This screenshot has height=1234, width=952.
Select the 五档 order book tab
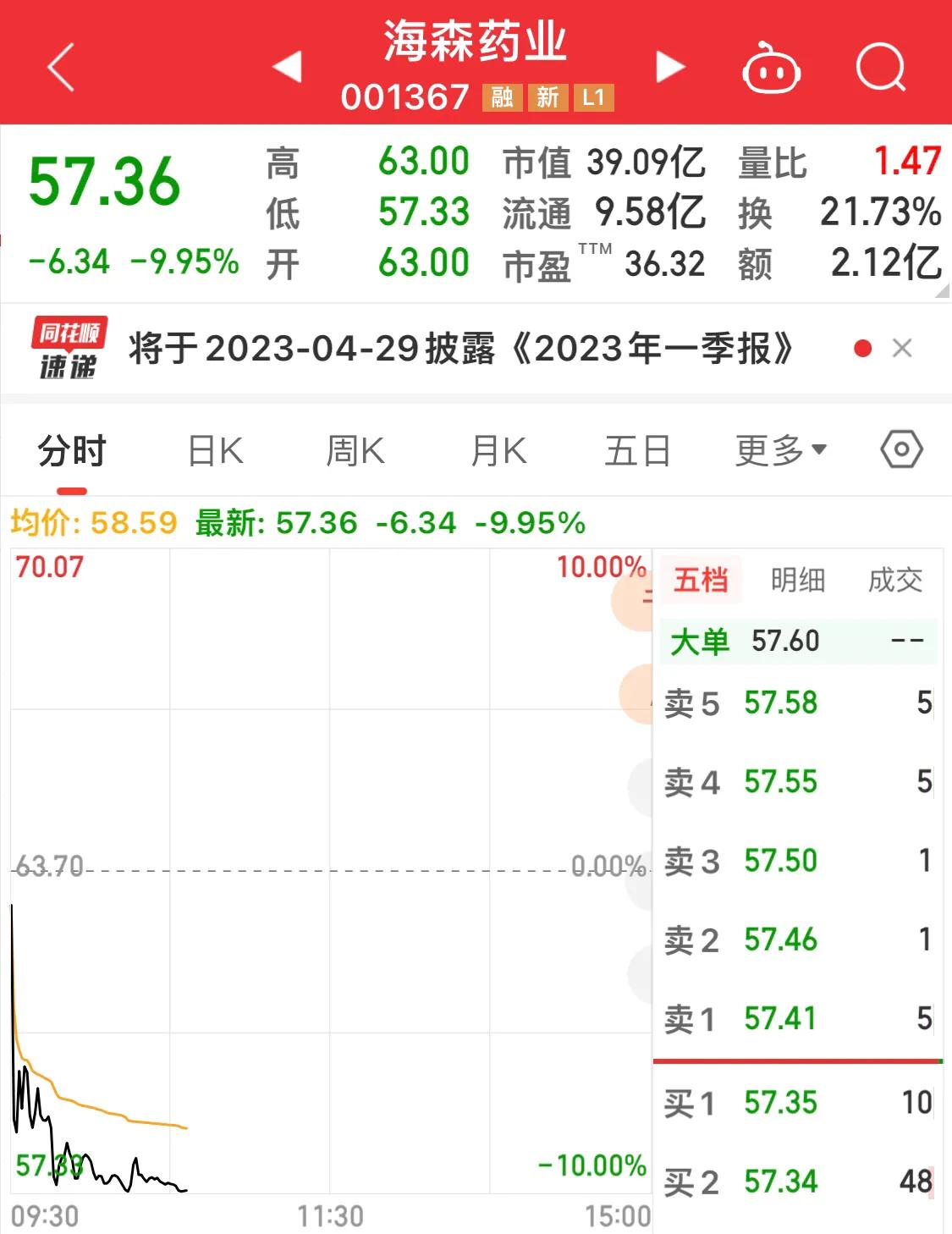click(x=701, y=581)
